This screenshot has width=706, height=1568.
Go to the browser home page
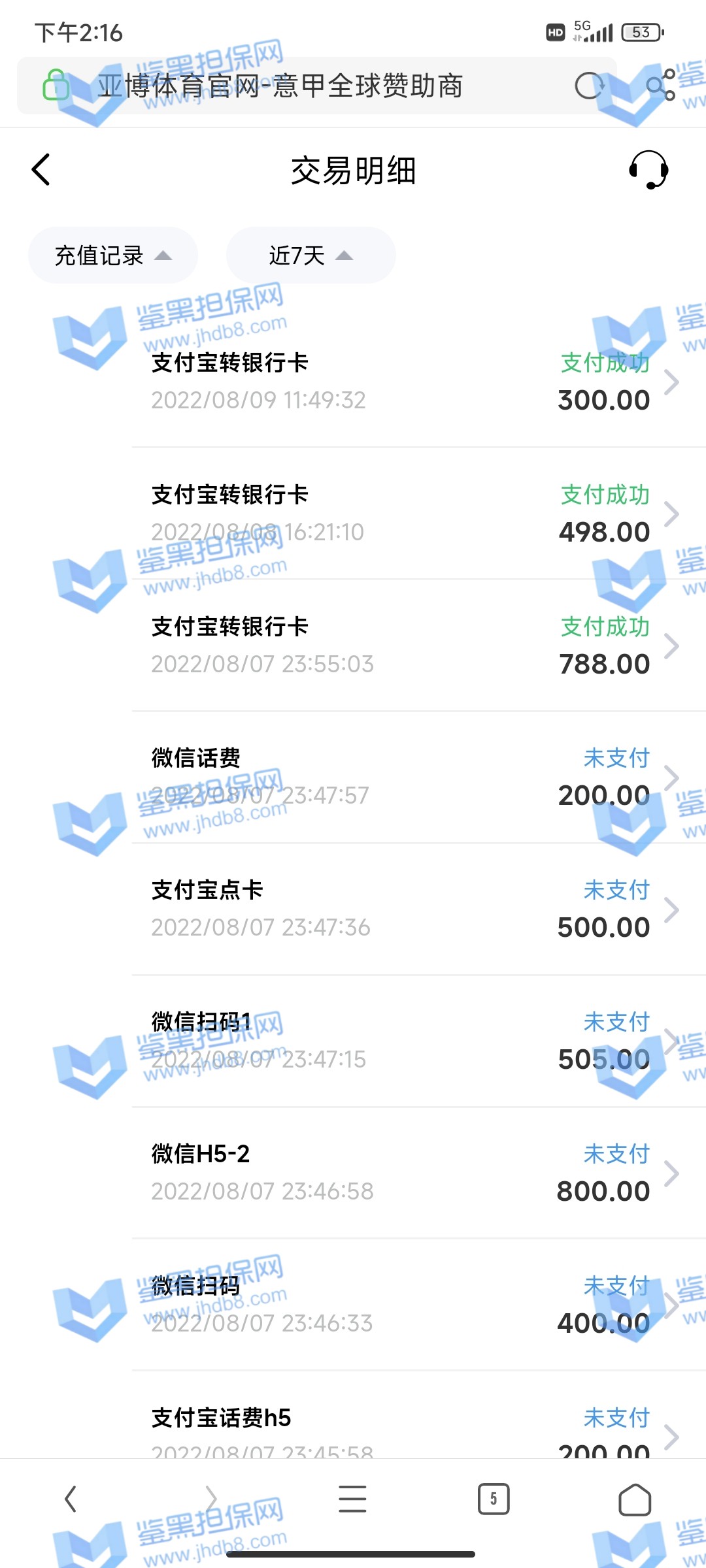click(x=635, y=1499)
